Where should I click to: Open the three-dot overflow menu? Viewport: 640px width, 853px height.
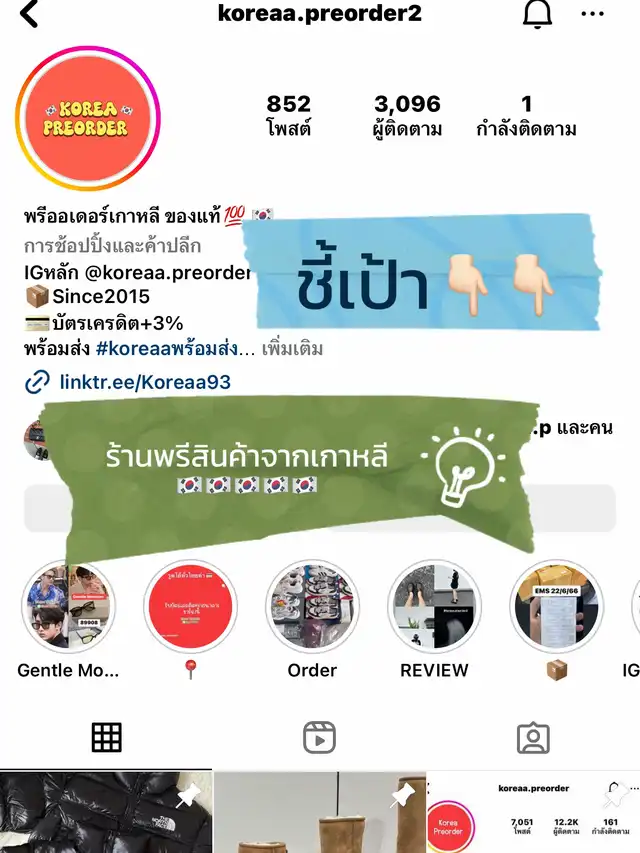point(592,15)
